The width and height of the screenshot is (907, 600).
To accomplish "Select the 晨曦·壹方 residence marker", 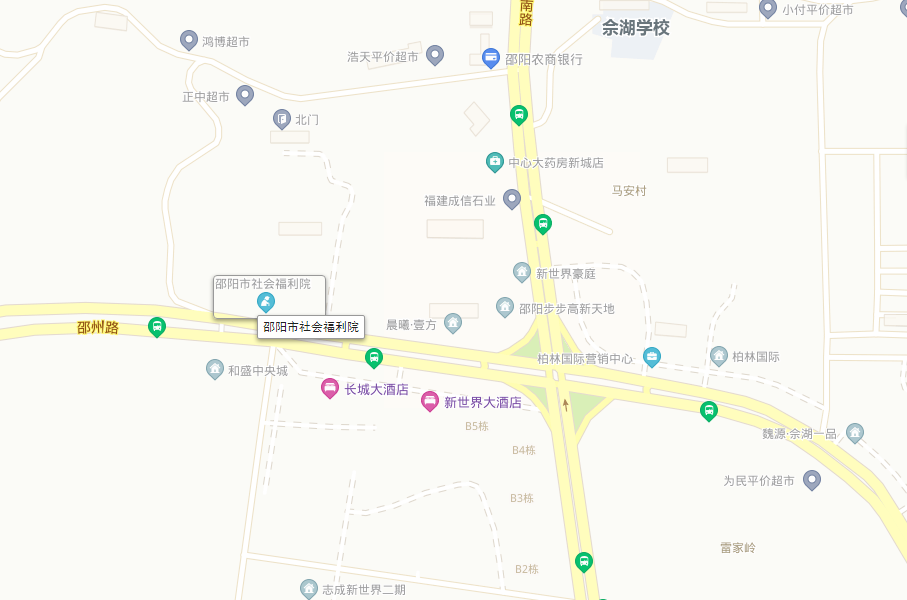I will pyautogui.click(x=453, y=323).
